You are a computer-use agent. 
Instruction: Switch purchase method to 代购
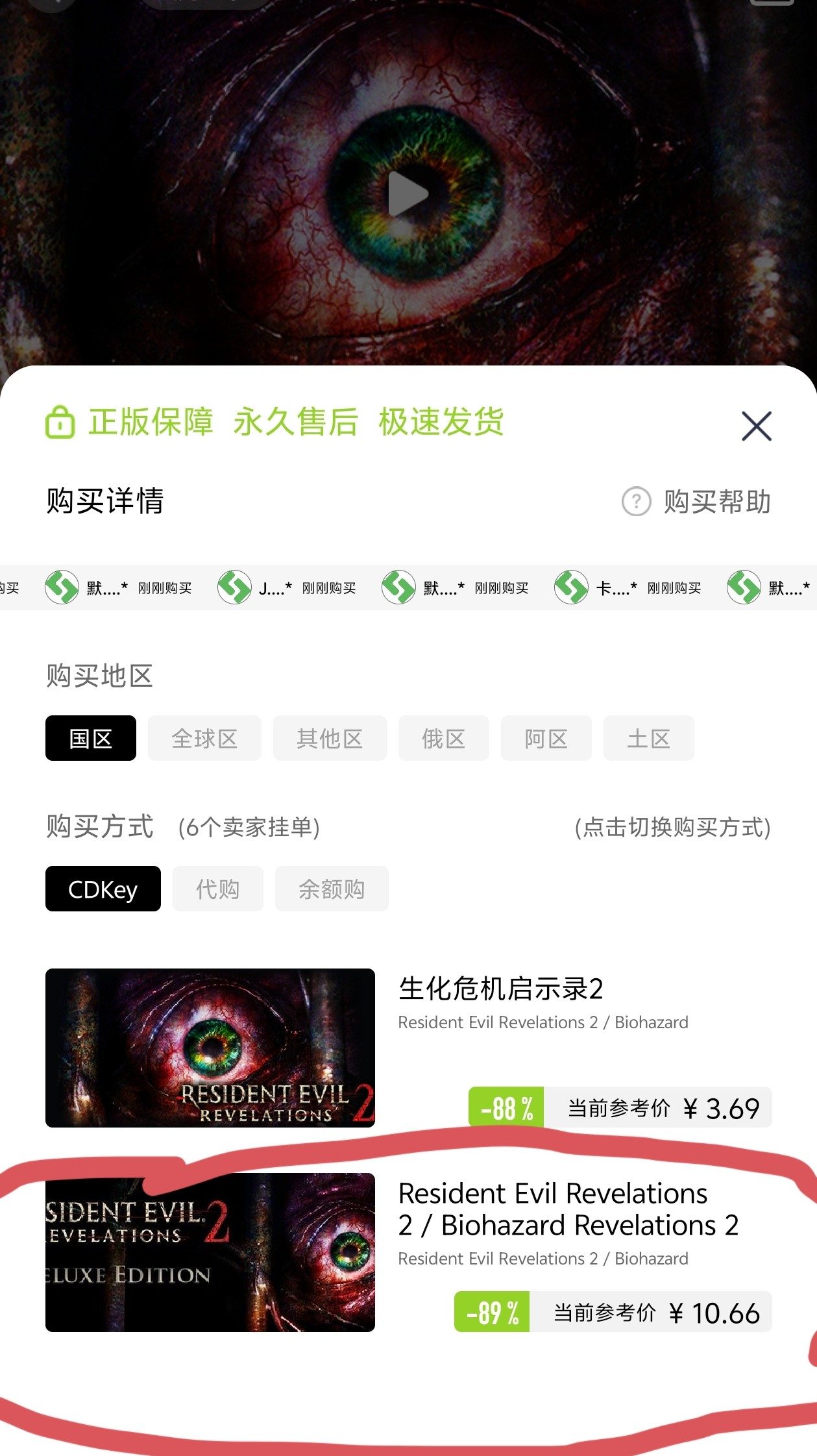[218, 889]
